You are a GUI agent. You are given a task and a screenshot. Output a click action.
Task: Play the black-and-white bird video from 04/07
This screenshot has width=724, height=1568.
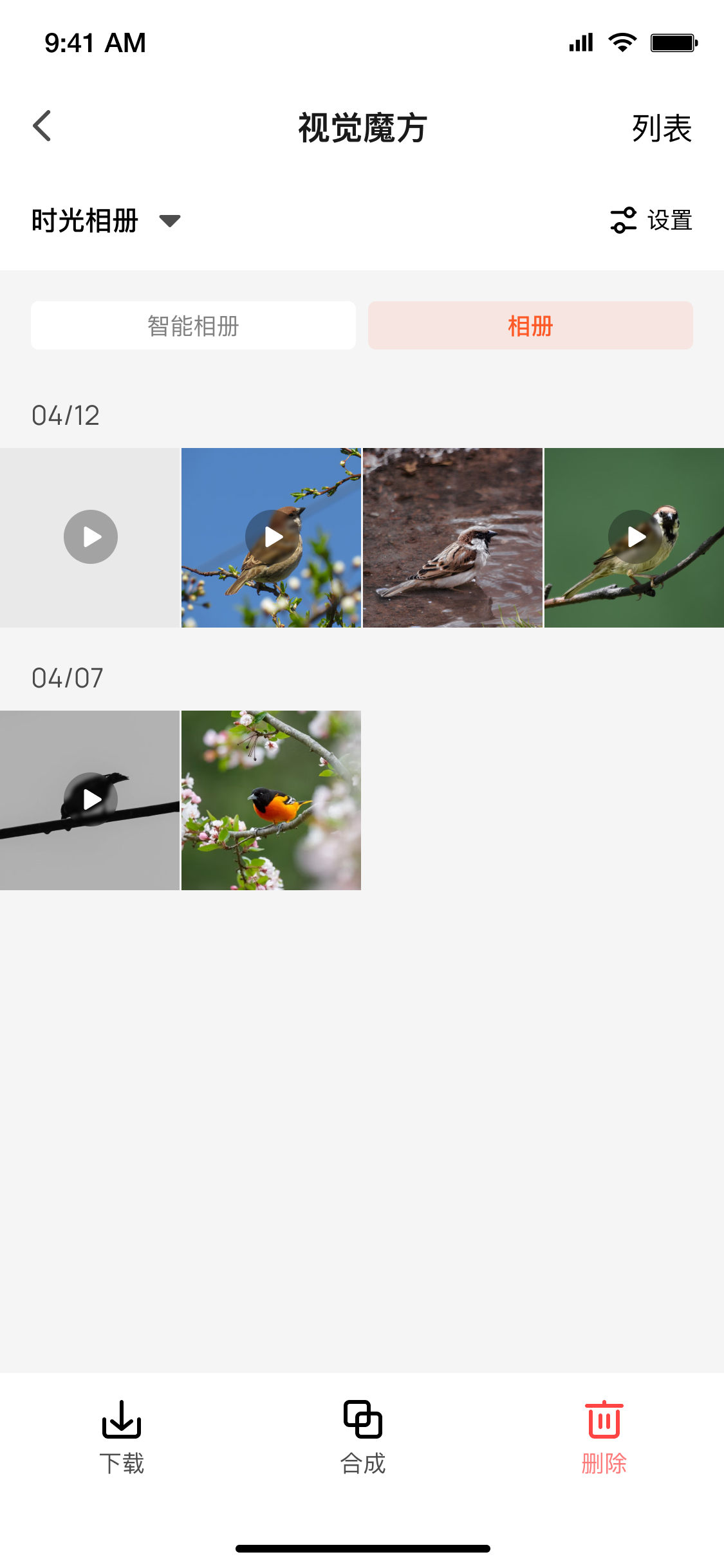pos(90,799)
